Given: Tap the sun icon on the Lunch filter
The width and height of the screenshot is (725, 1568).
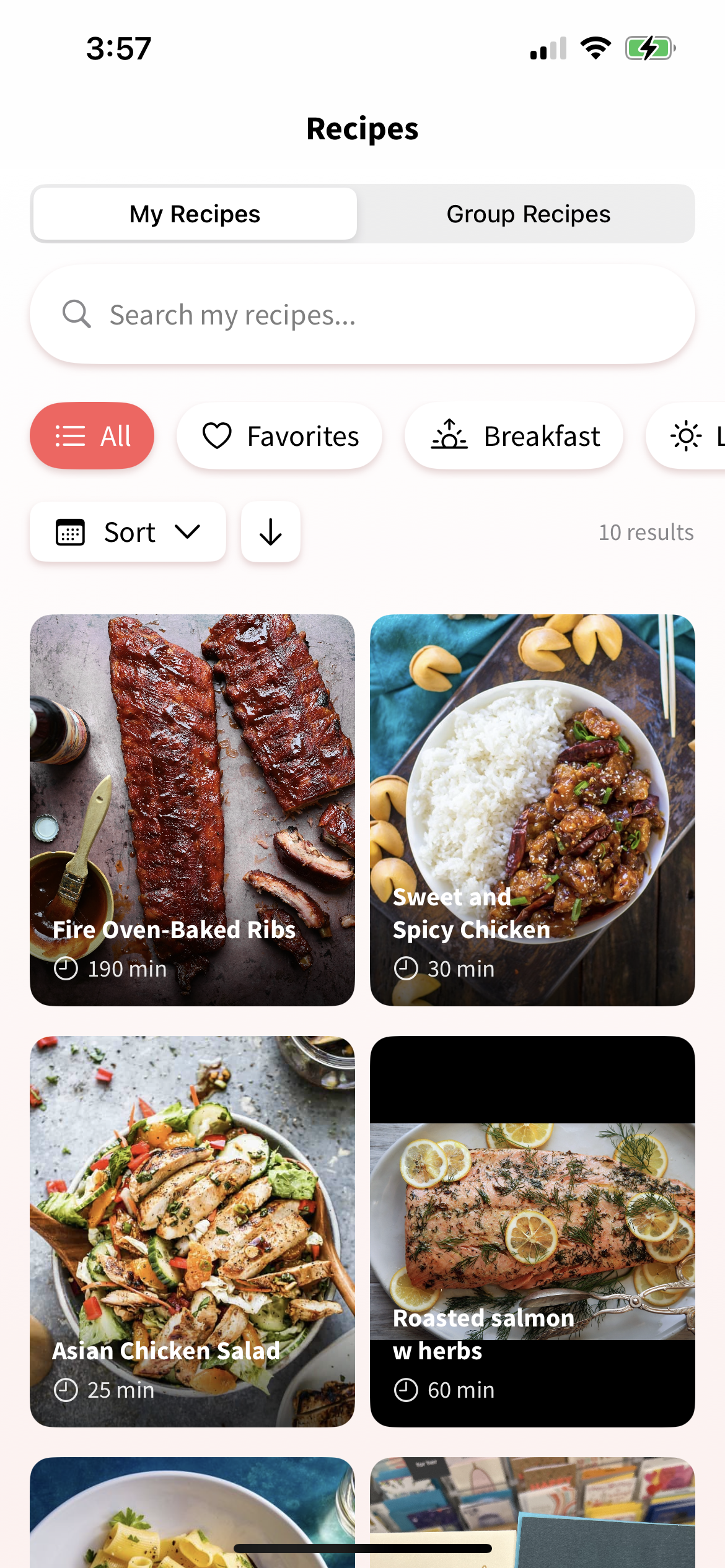Looking at the screenshot, I should click(687, 436).
